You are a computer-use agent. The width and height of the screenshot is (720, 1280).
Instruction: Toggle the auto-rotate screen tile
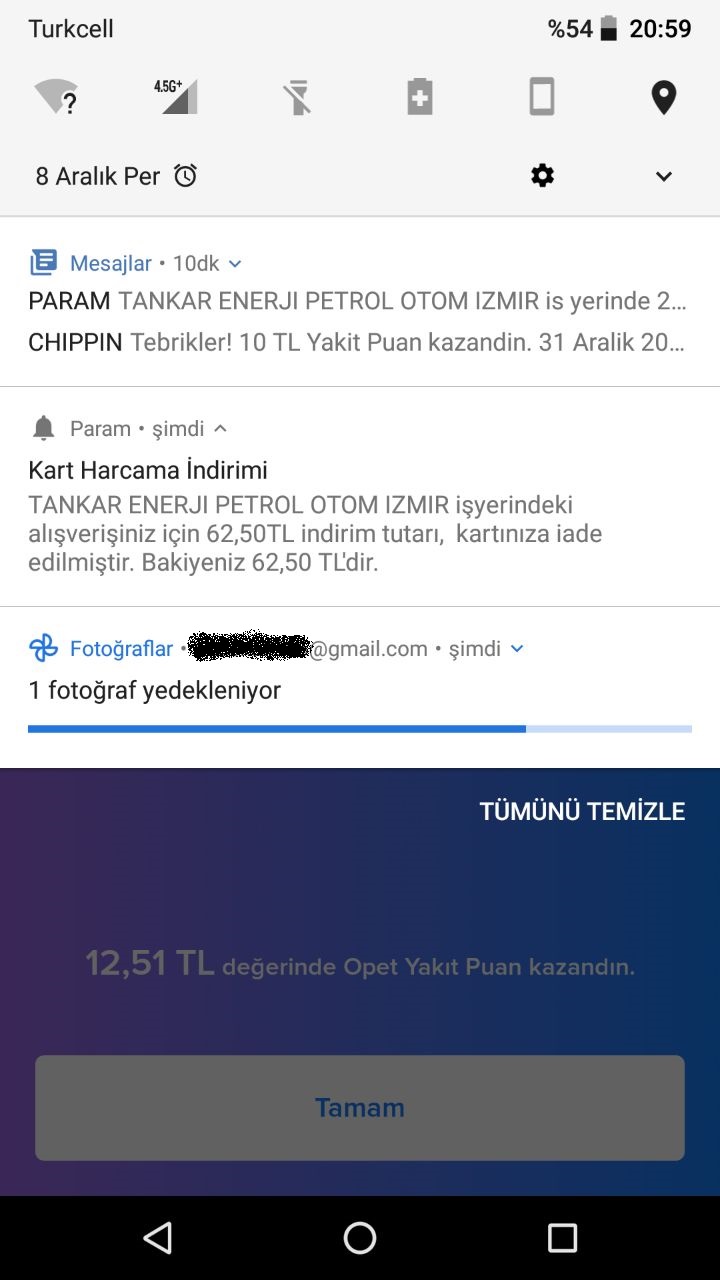(x=541, y=98)
